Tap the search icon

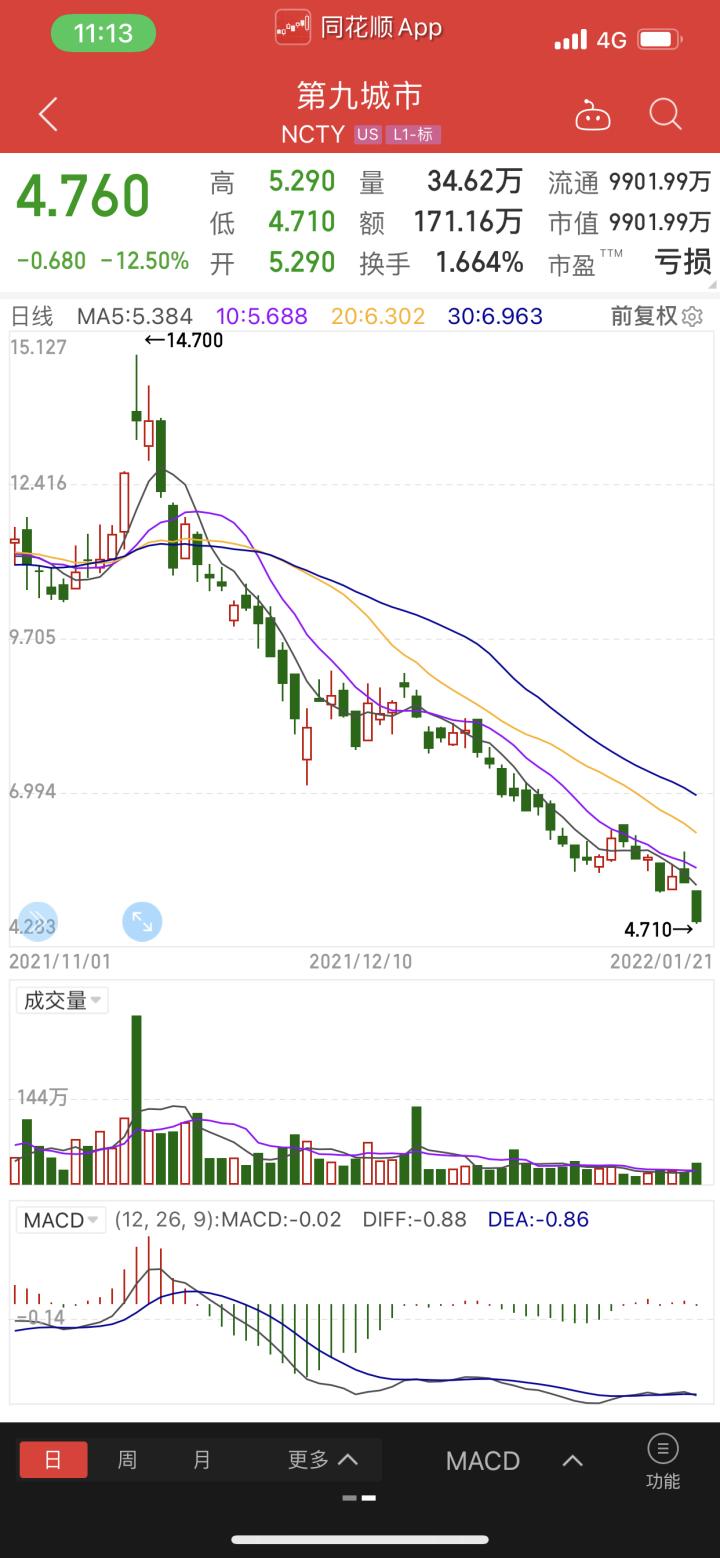(x=665, y=114)
